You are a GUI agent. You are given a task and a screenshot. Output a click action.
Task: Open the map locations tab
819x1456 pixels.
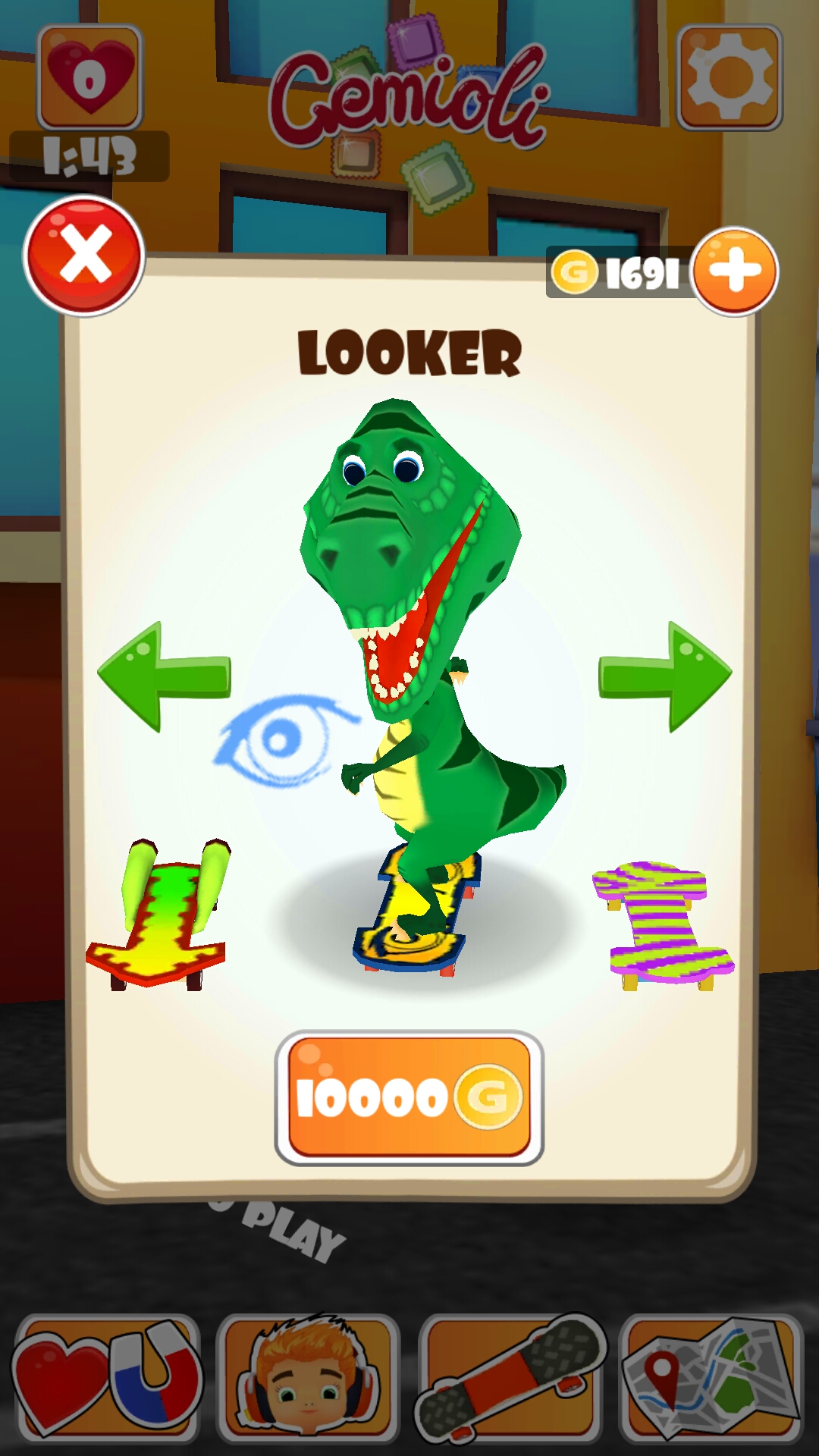click(711, 1378)
